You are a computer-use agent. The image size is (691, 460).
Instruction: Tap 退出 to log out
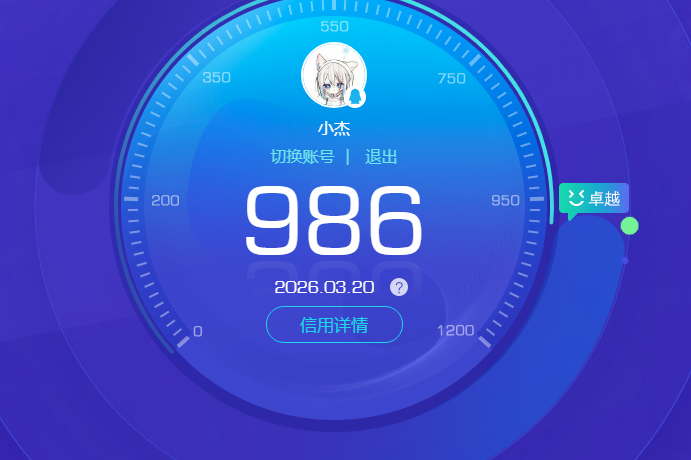tap(381, 157)
